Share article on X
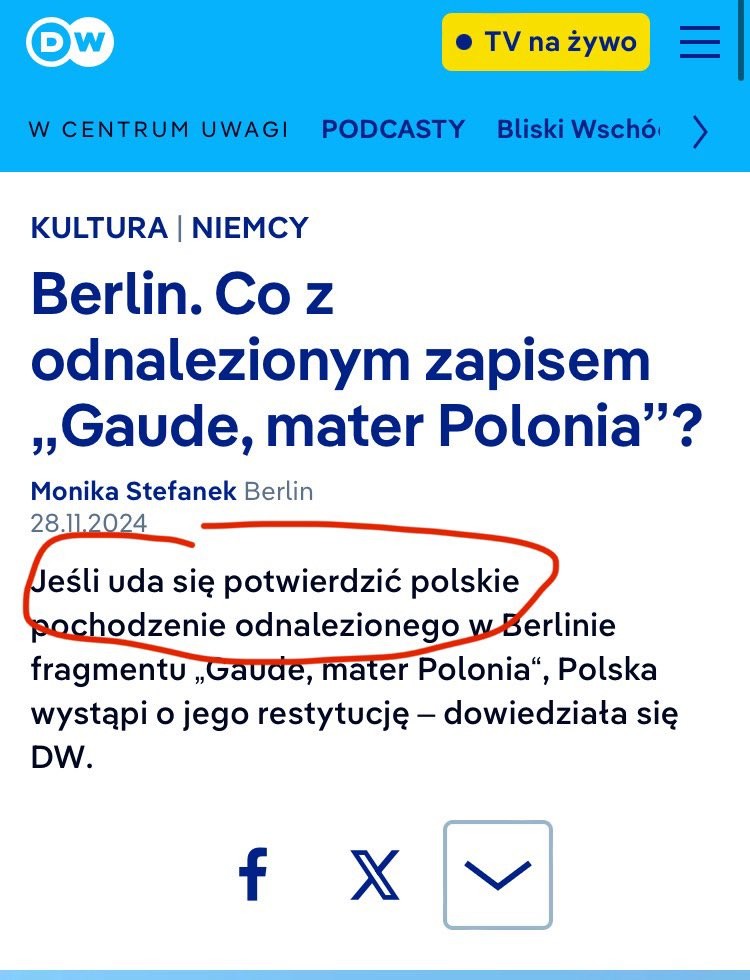This screenshot has height=980, width=750. point(375,875)
